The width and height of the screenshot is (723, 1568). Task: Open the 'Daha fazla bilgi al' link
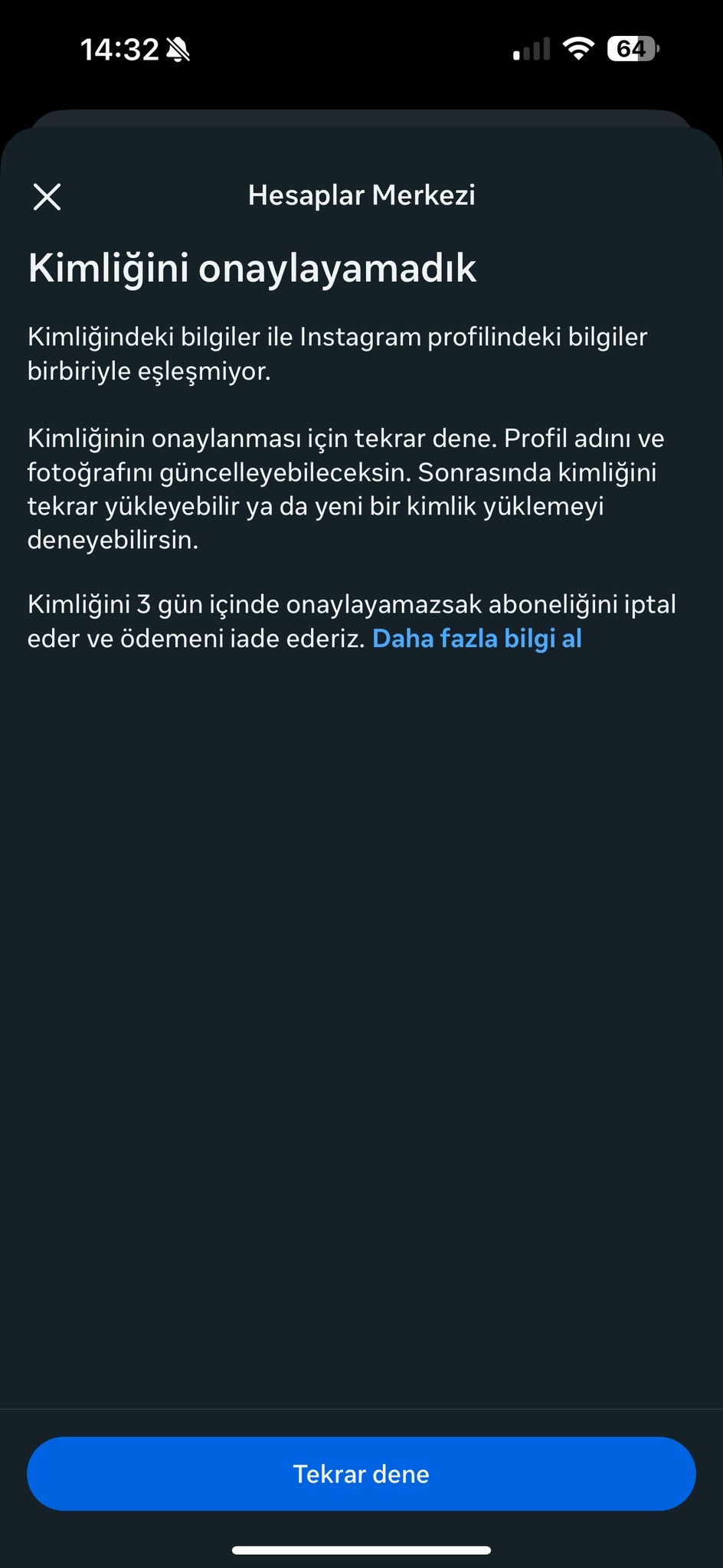click(x=476, y=639)
